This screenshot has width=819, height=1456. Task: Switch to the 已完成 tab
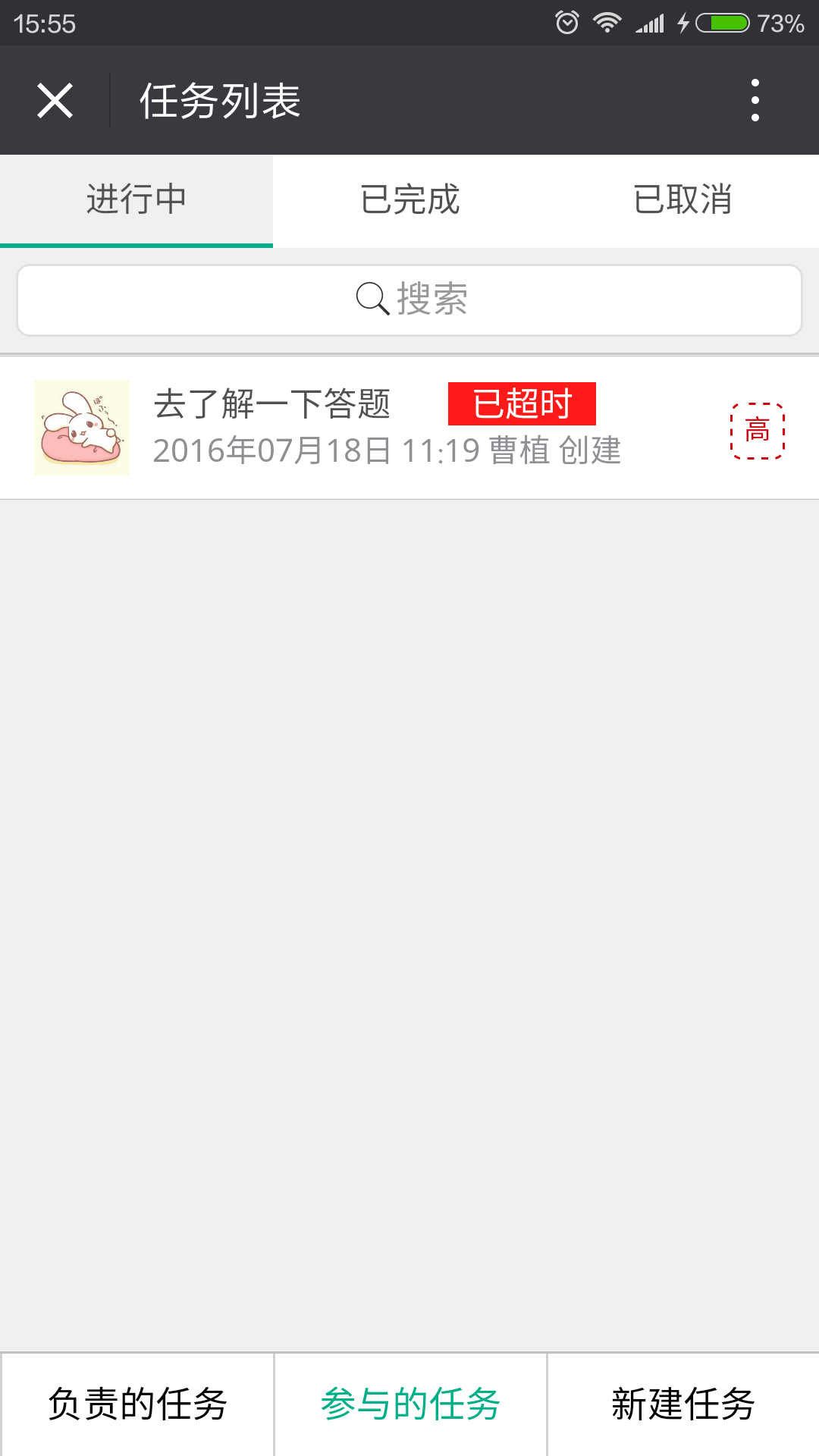coord(409,200)
